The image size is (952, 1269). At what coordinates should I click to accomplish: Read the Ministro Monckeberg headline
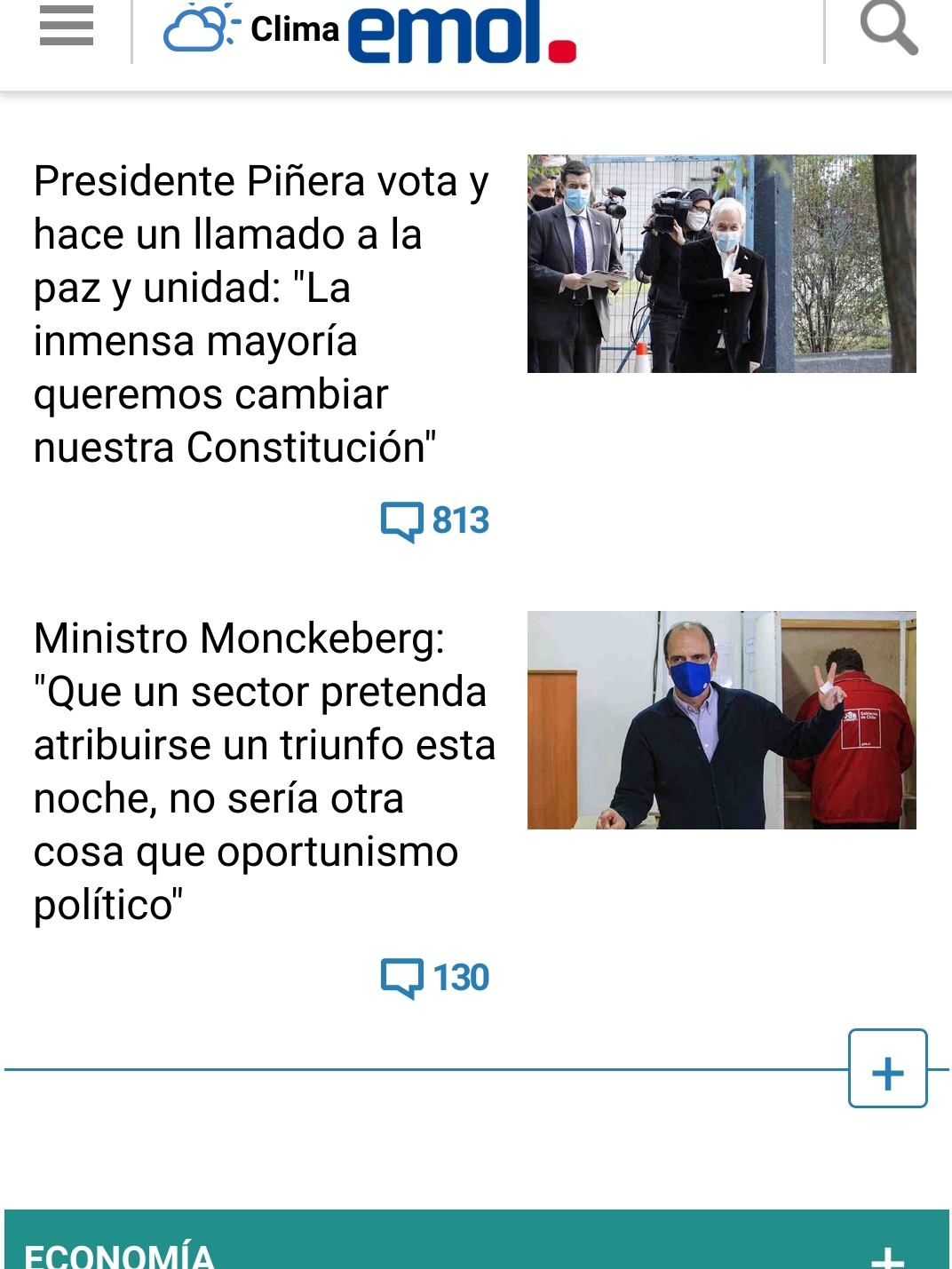[x=264, y=771]
